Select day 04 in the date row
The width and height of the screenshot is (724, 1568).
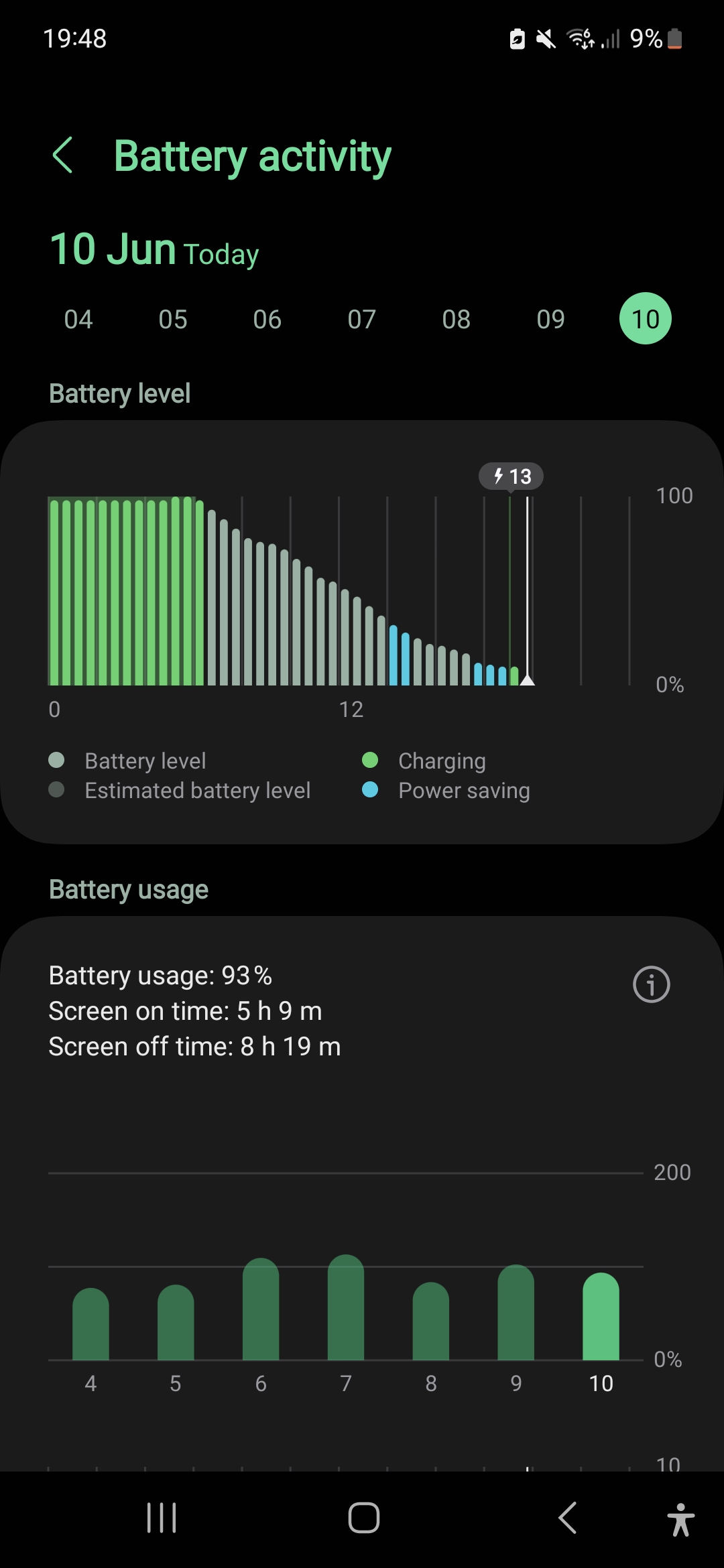tap(78, 319)
